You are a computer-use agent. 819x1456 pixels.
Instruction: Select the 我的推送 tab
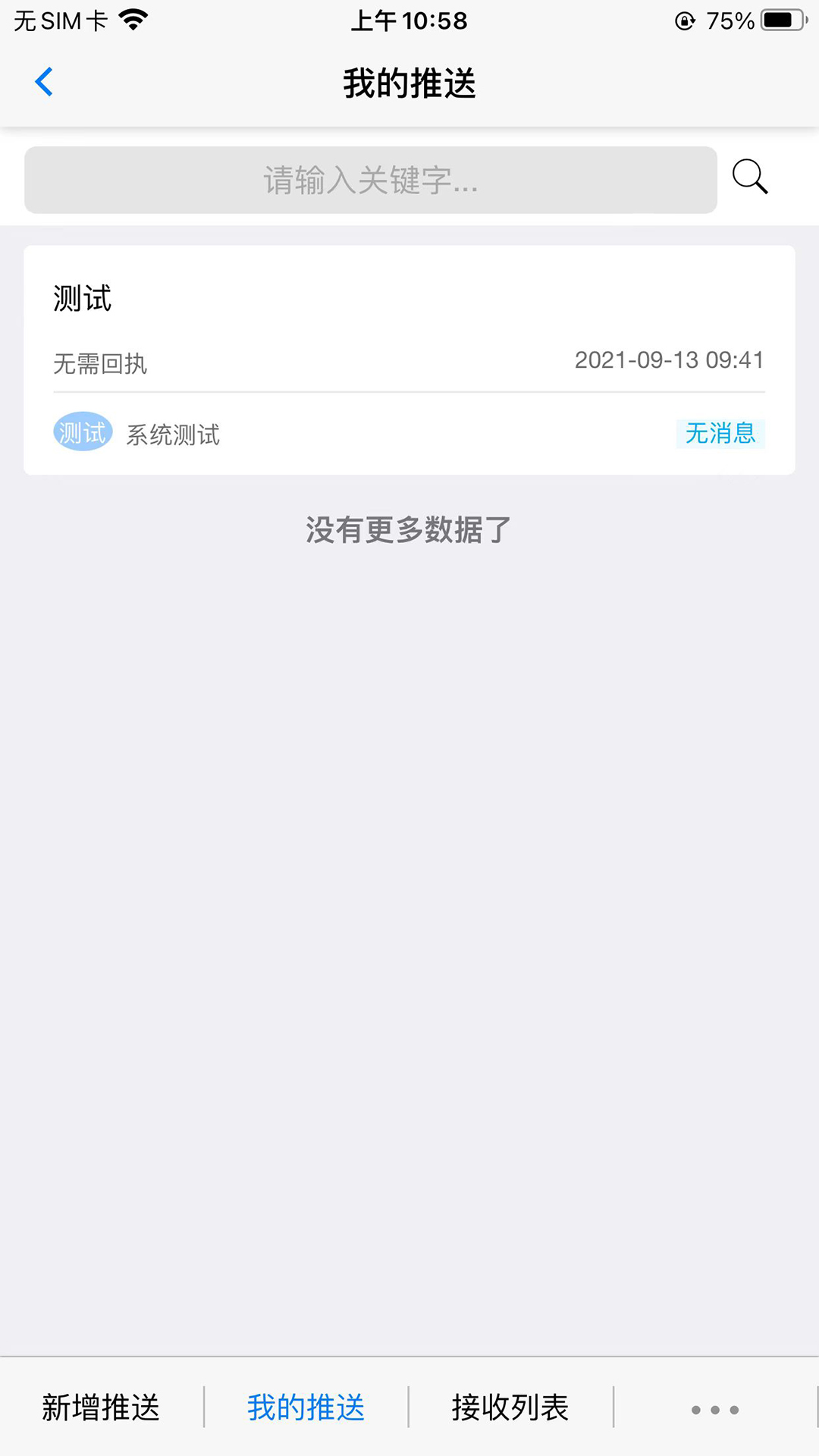tap(306, 1407)
